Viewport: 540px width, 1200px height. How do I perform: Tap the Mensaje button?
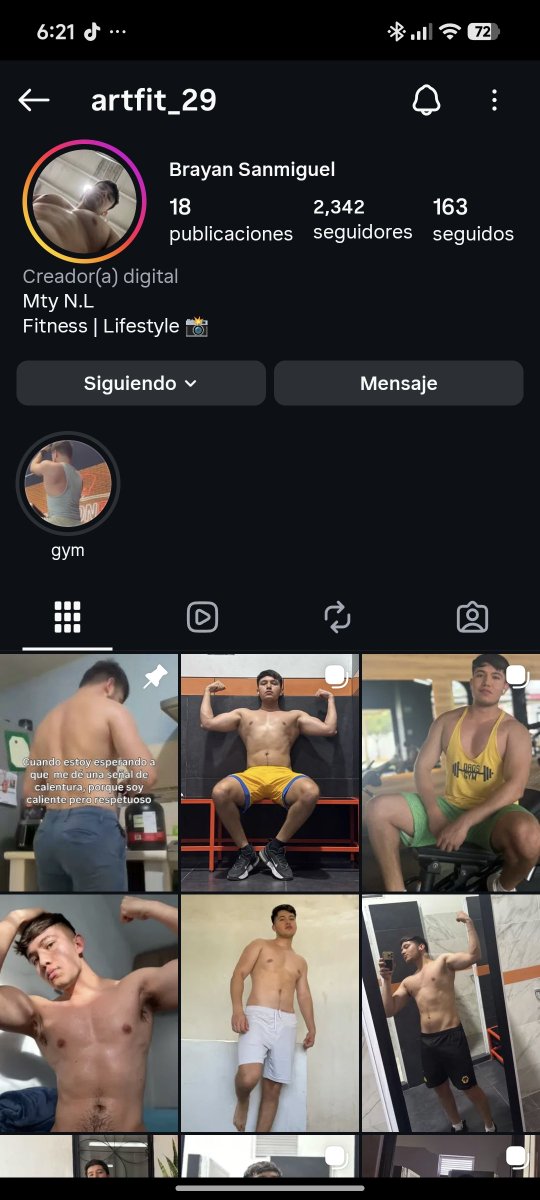coord(399,383)
